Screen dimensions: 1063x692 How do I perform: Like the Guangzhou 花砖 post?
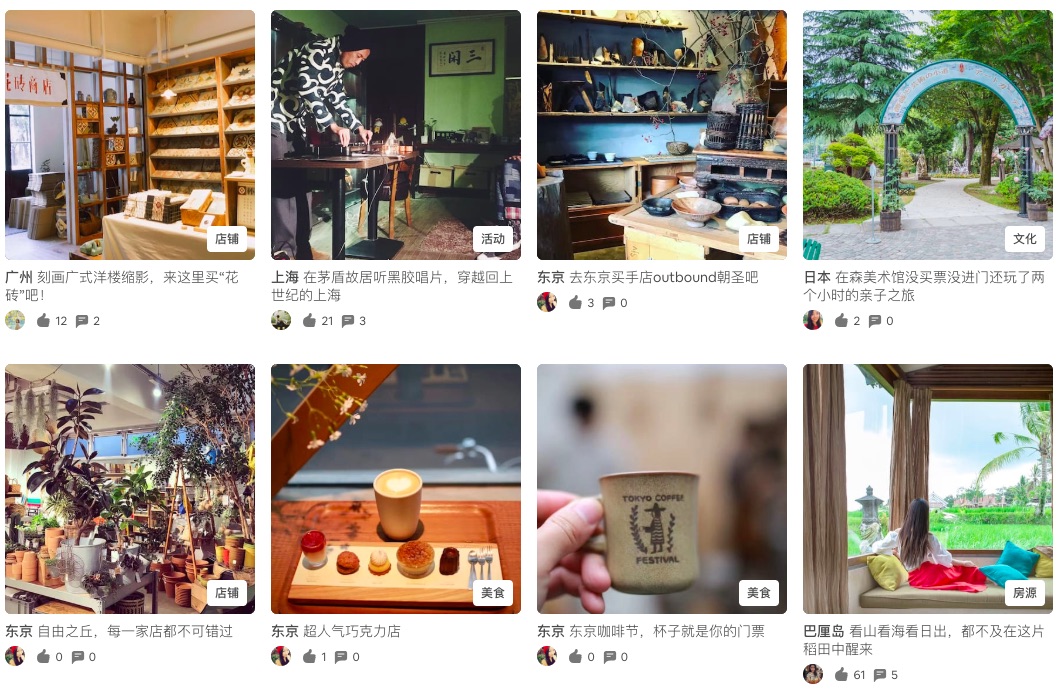pos(43,321)
